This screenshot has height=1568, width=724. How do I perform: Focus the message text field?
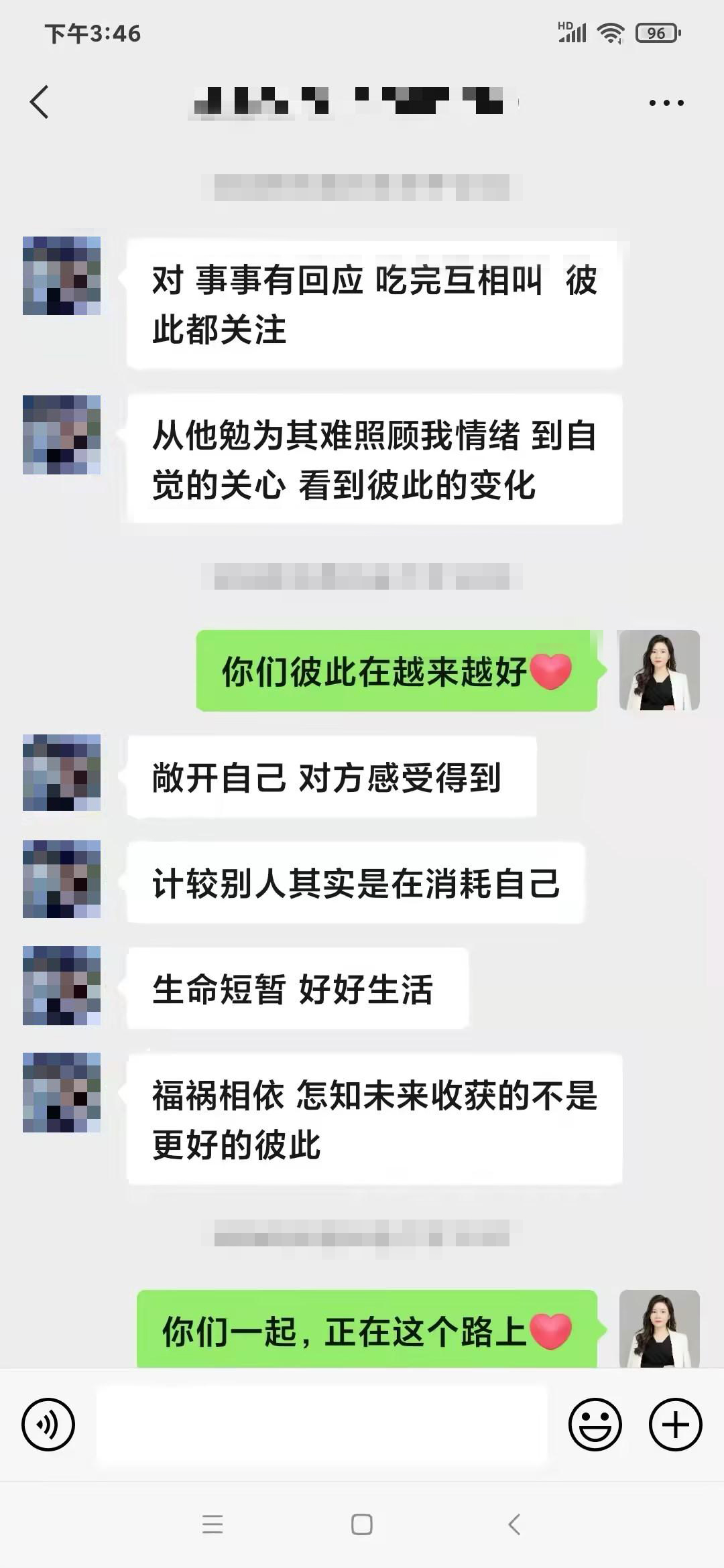point(322,1425)
